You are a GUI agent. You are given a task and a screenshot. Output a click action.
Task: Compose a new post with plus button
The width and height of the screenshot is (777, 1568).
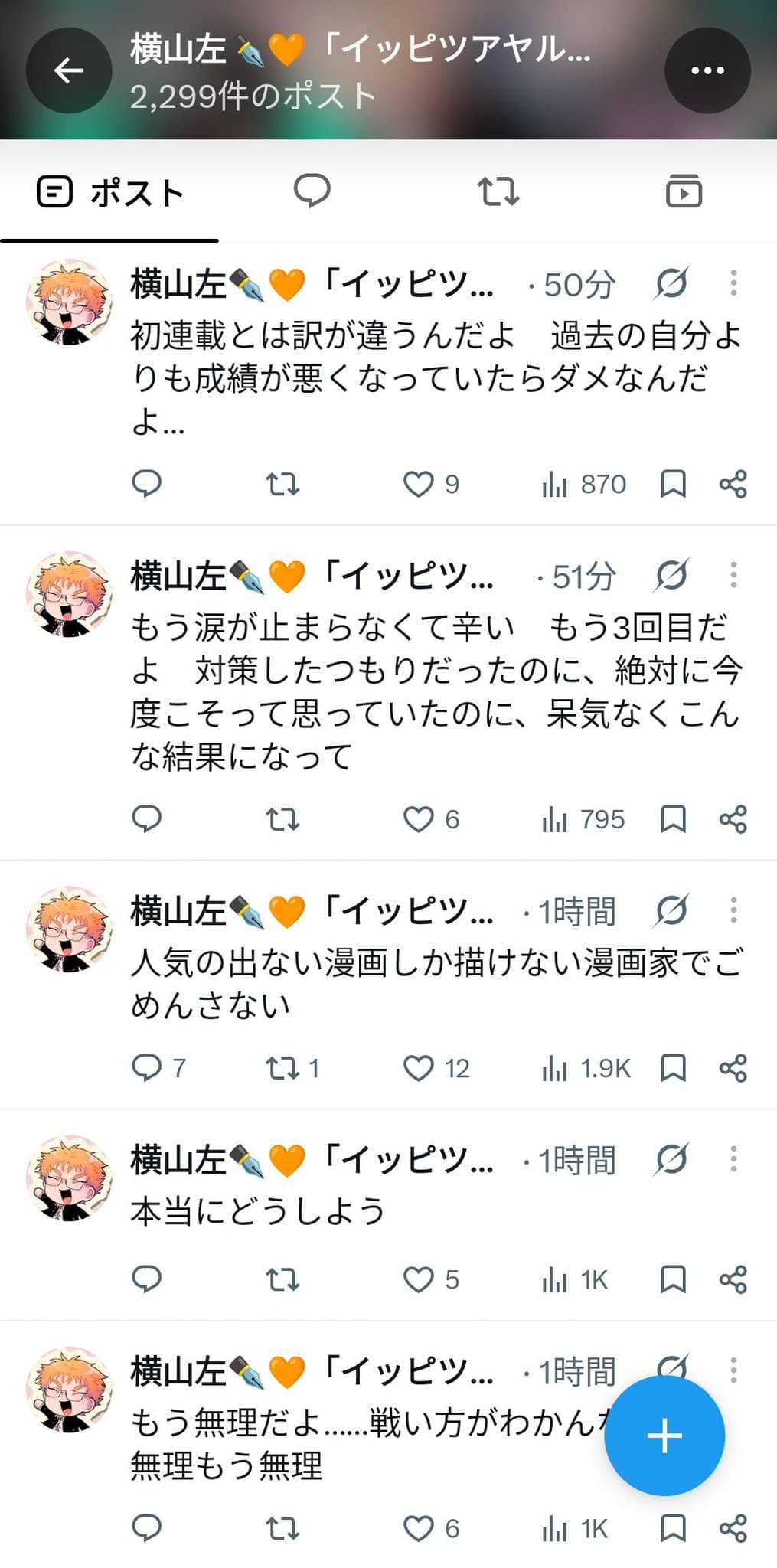click(664, 1436)
